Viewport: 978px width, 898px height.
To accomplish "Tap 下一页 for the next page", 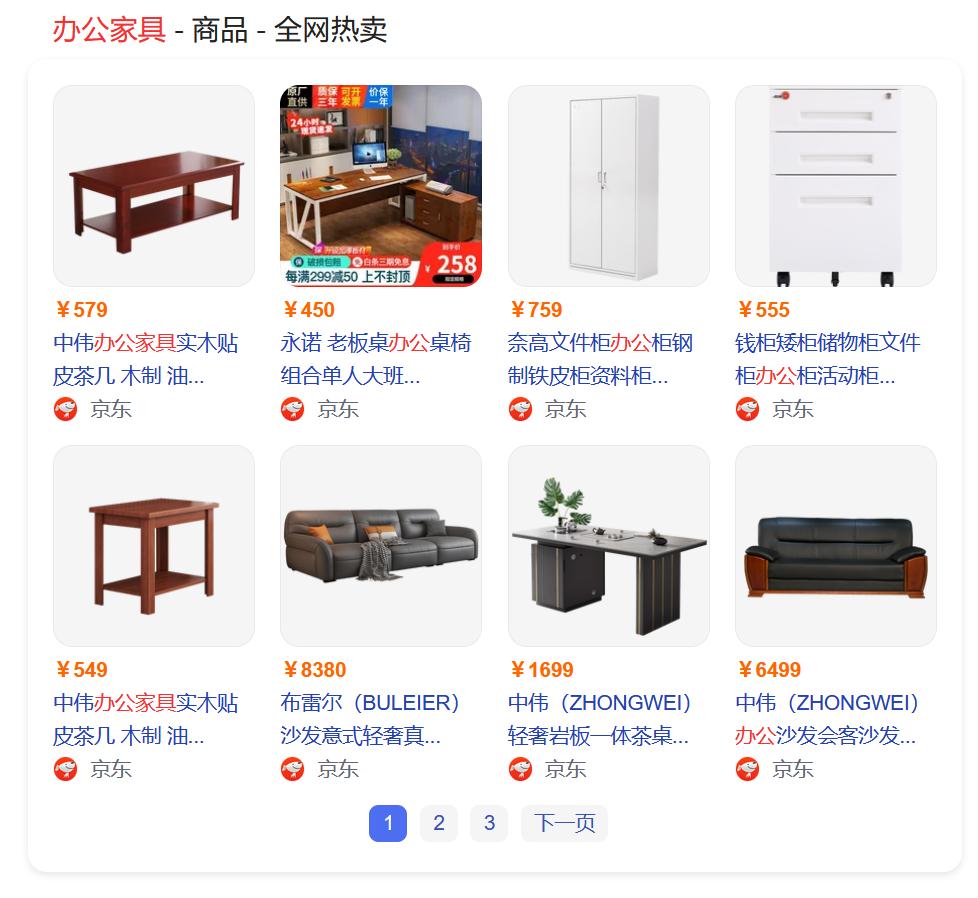I will coord(564,823).
